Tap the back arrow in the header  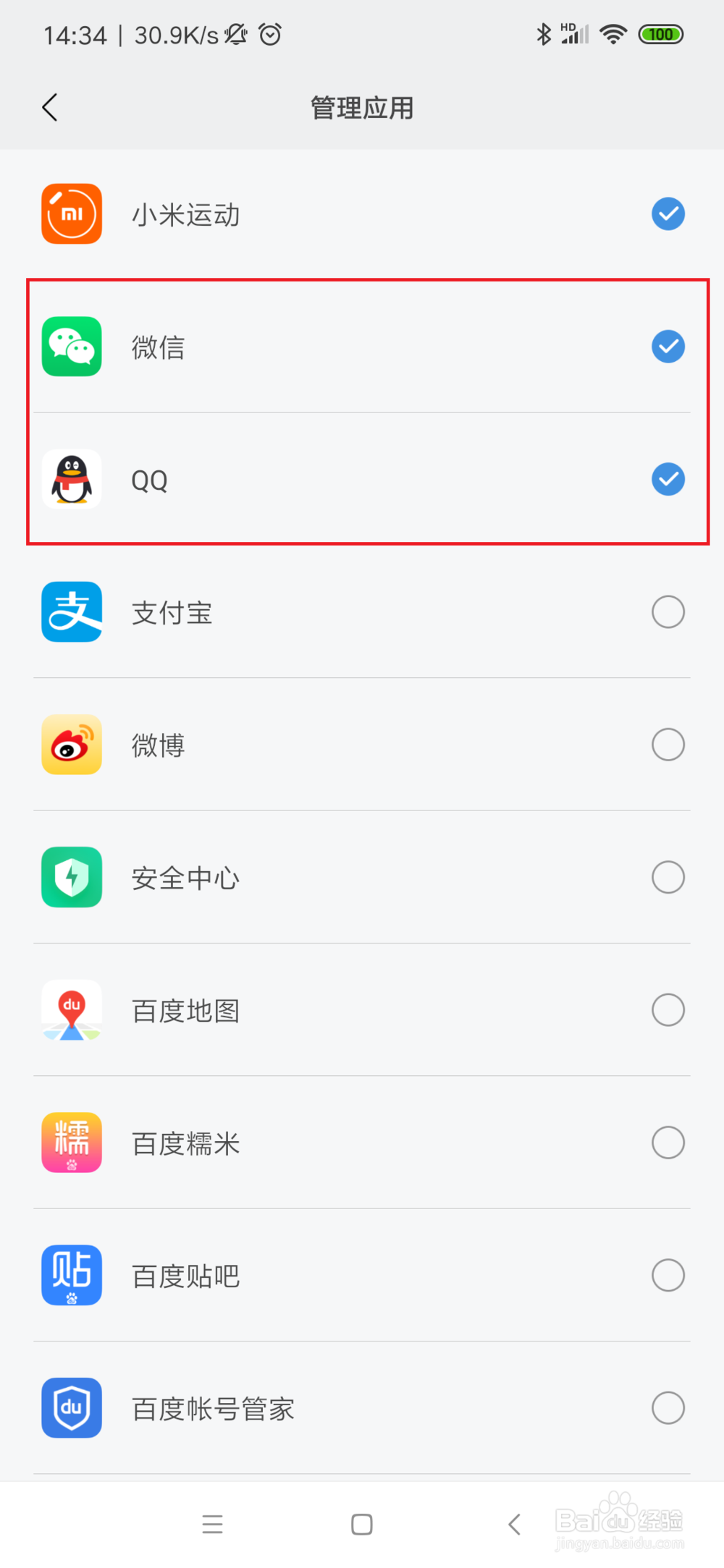pos(49,106)
